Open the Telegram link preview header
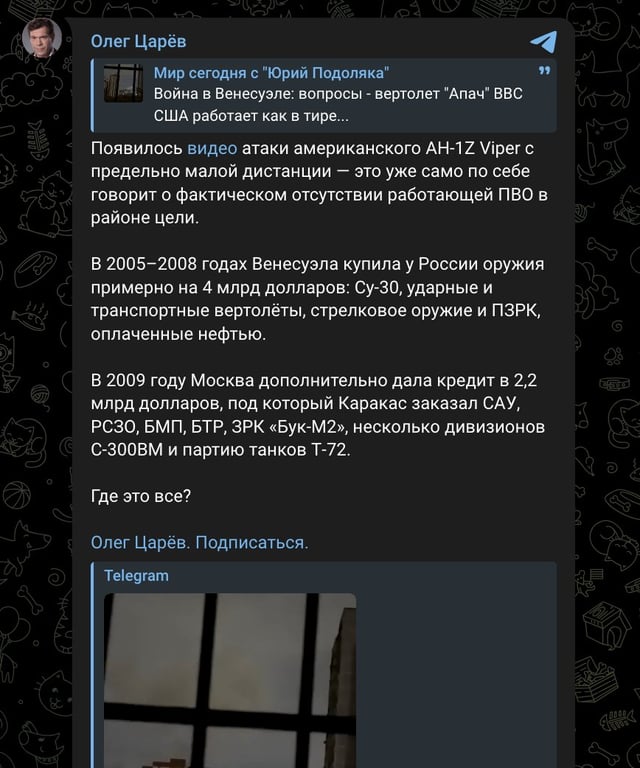The image size is (640, 768). coord(136,576)
